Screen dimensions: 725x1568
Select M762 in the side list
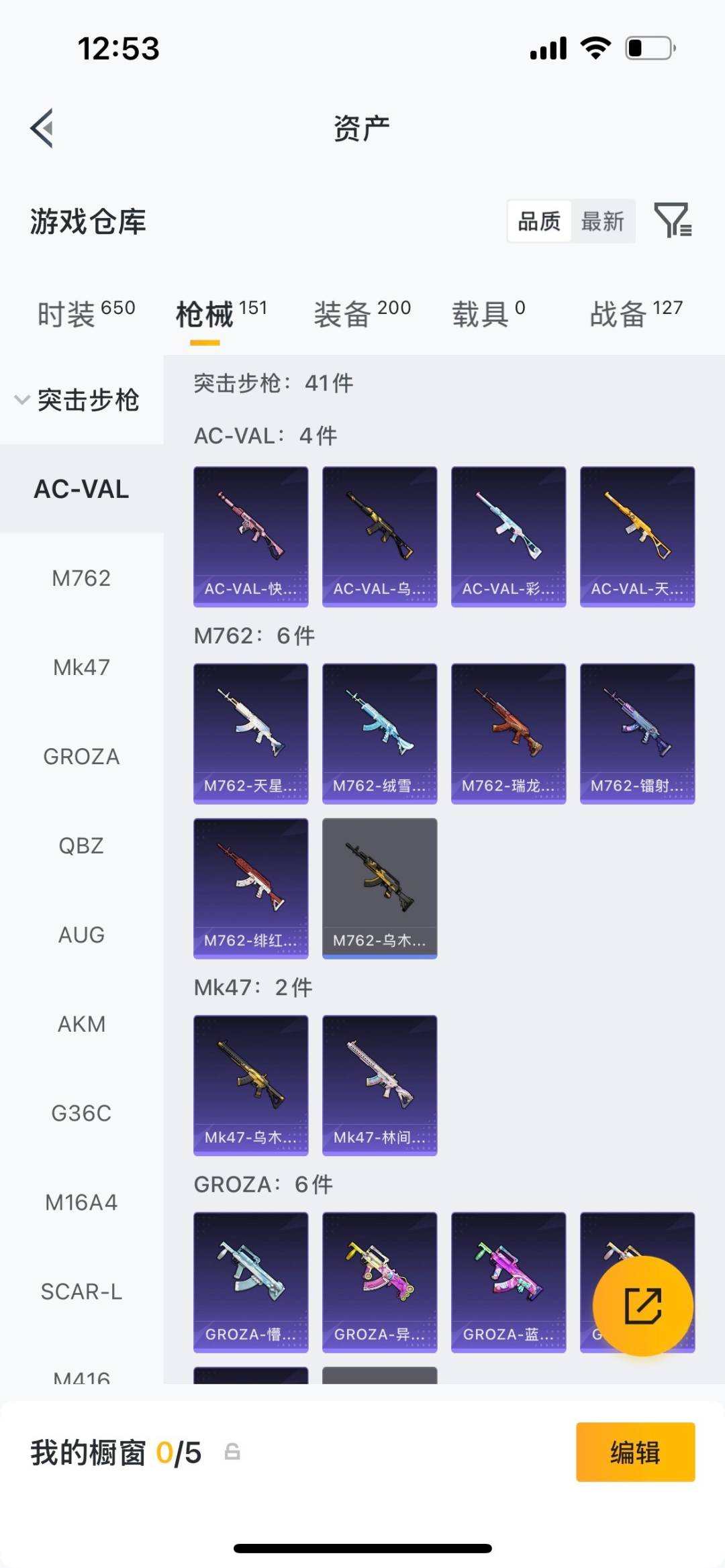(81, 578)
